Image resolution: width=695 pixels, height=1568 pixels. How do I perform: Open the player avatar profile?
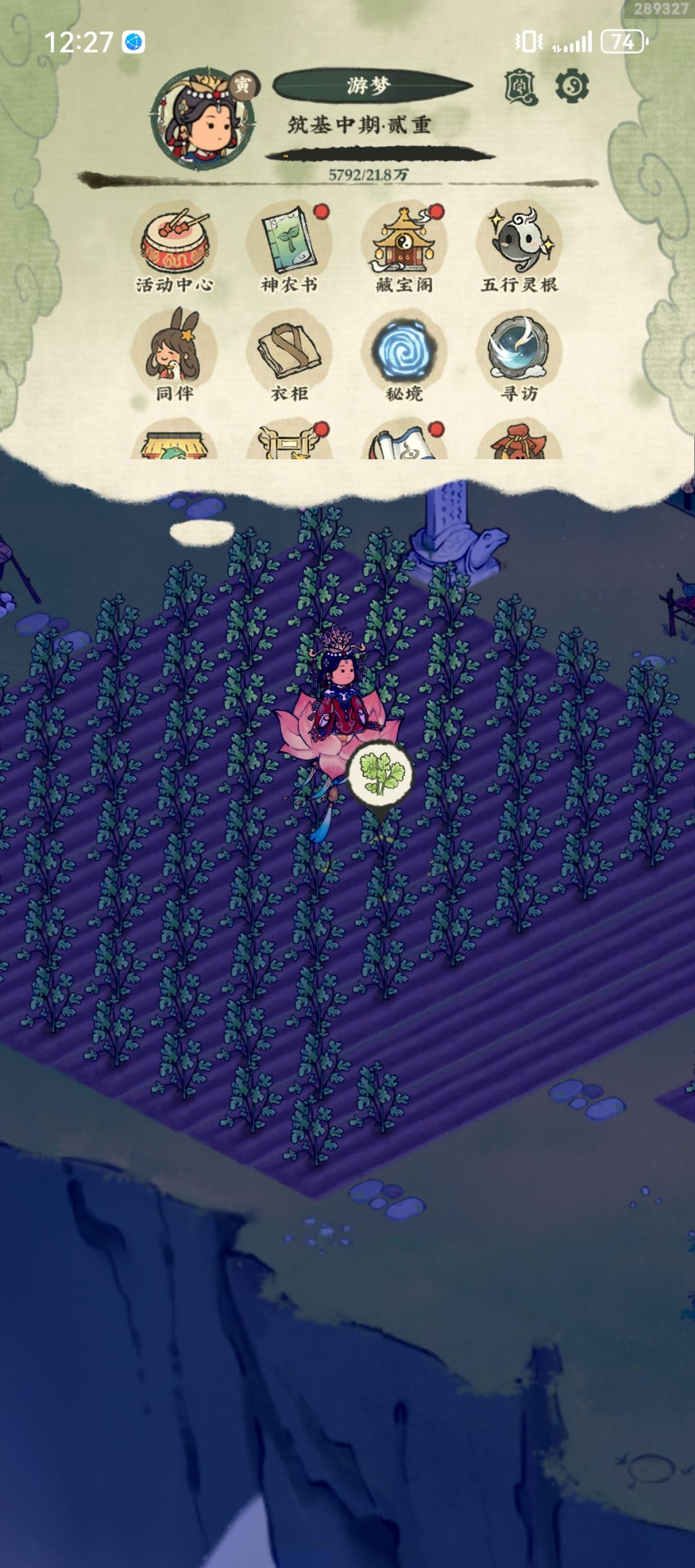coord(204,120)
